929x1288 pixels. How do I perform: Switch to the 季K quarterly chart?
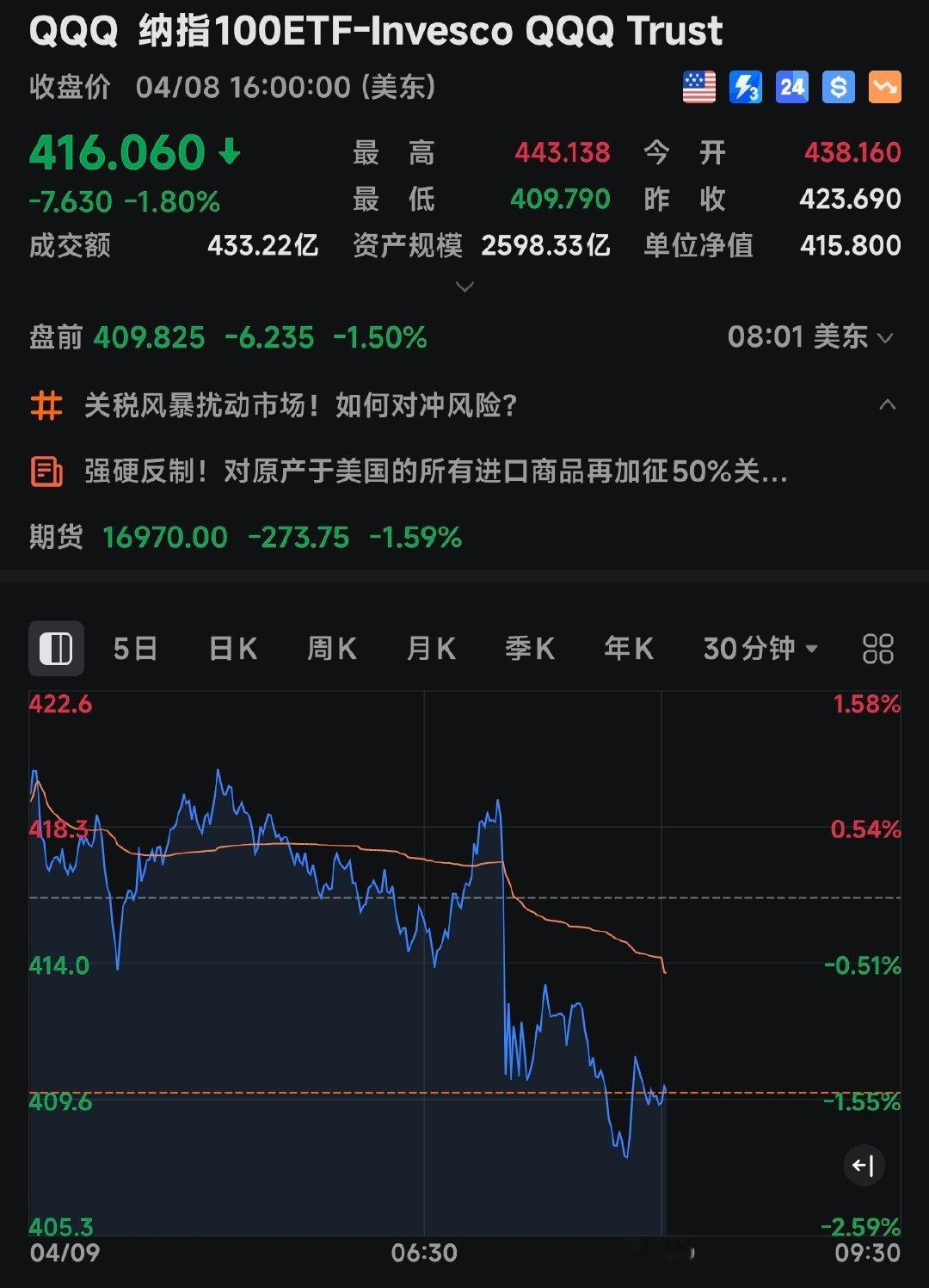(530, 648)
